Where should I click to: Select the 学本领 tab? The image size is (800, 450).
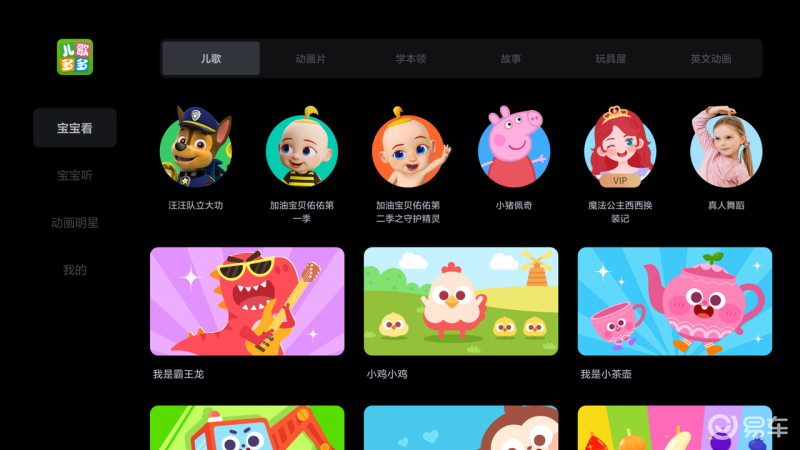410,59
